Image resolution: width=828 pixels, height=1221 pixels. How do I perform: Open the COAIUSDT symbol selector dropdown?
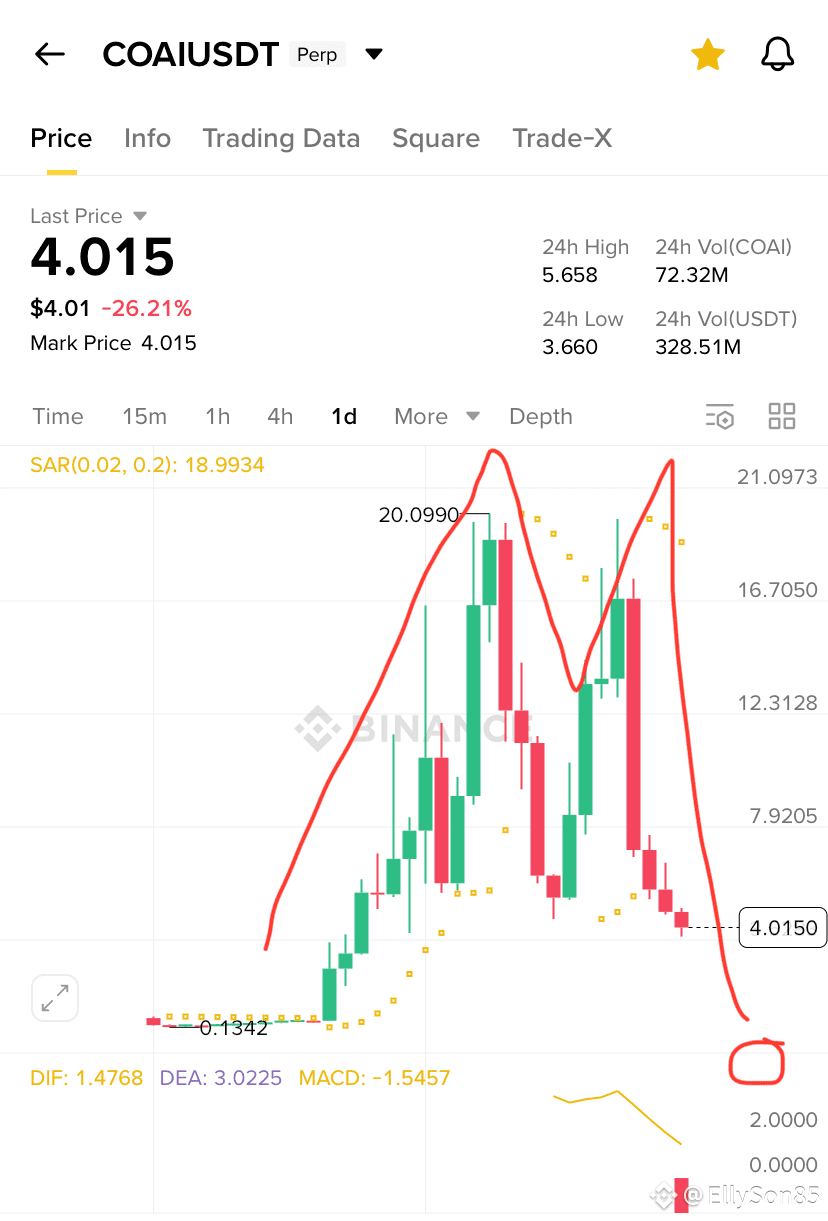(x=373, y=54)
